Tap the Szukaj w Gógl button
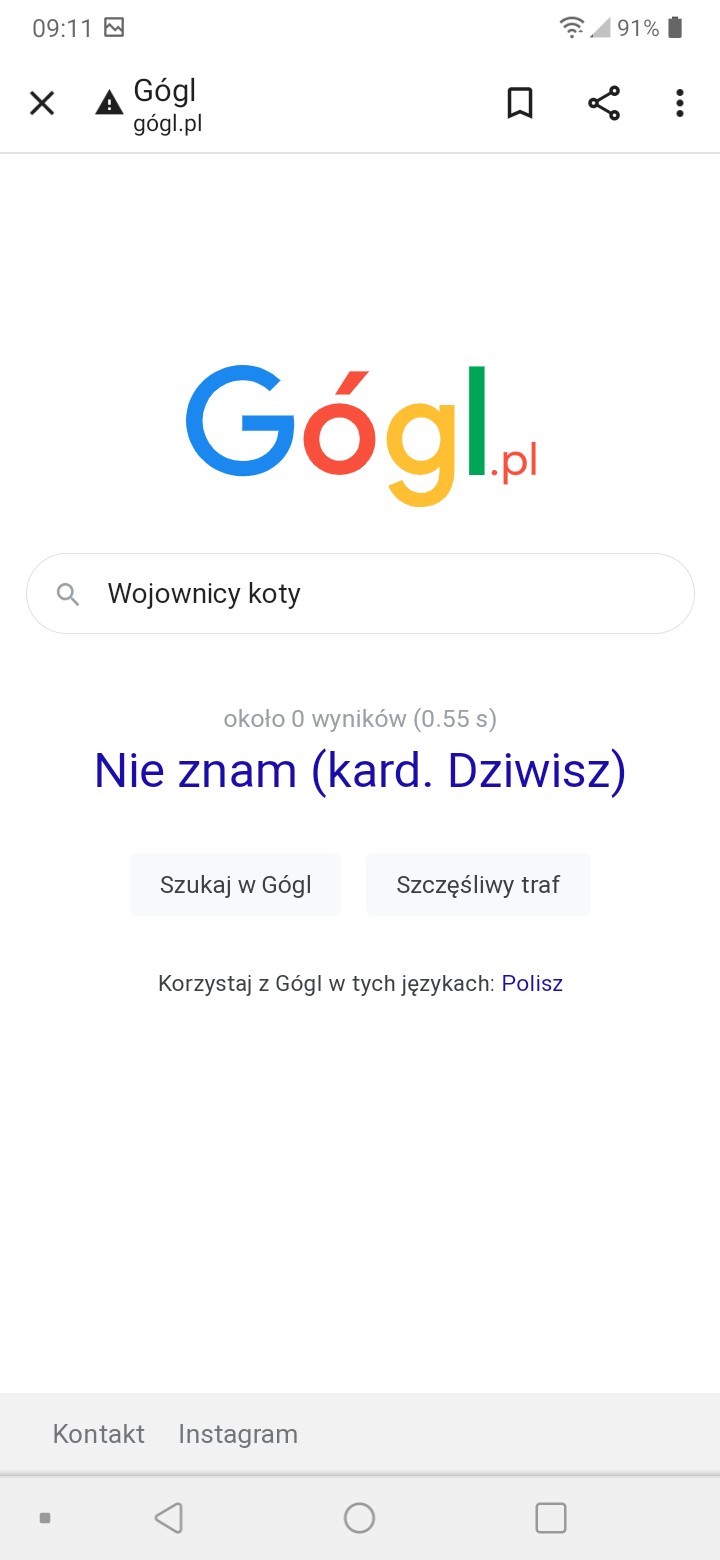This screenshot has width=720, height=1560. pos(236,885)
